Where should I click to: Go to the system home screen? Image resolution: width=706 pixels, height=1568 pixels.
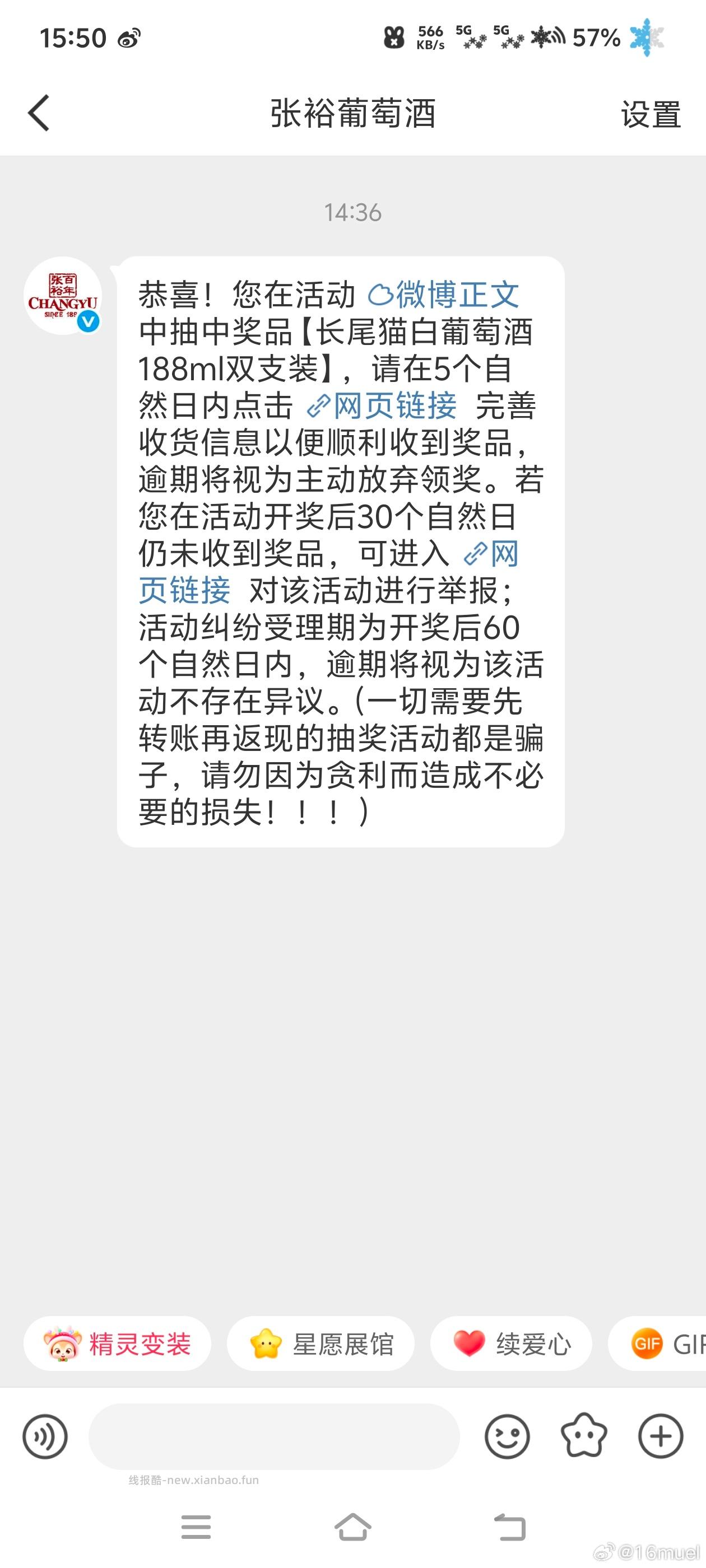(x=352, y=1527)
